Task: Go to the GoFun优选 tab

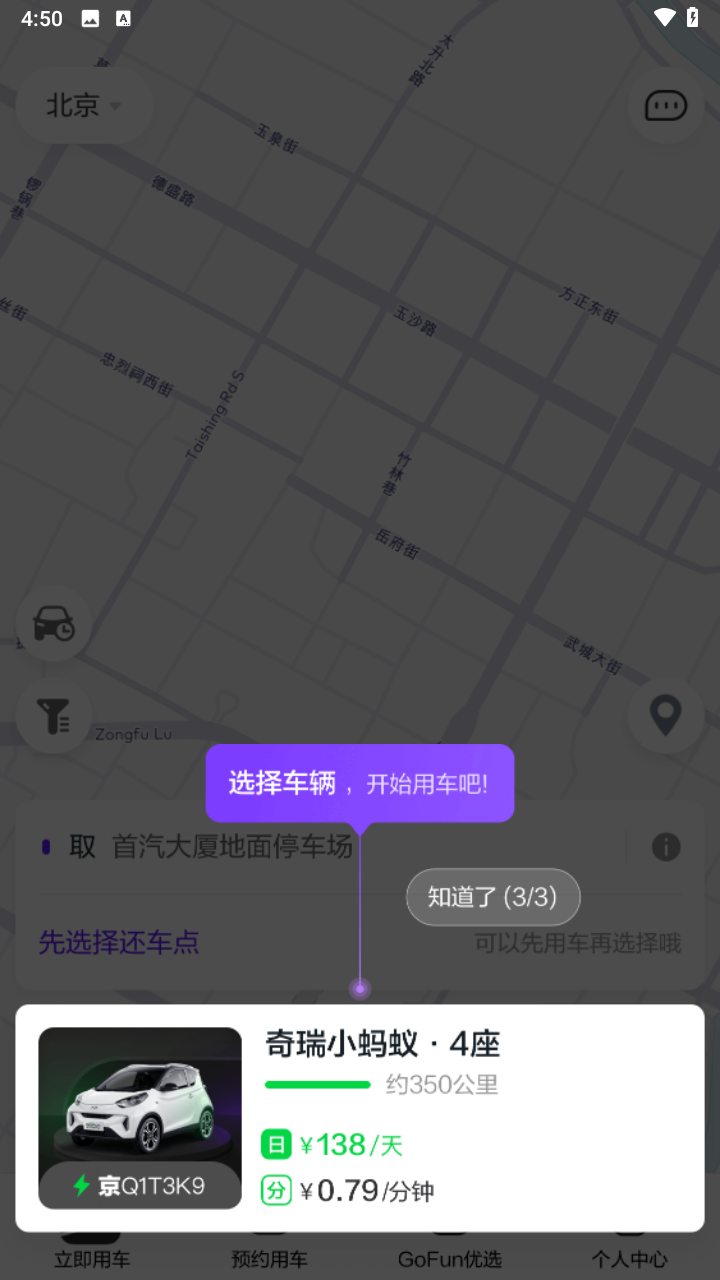Action: coord(449,1258)
